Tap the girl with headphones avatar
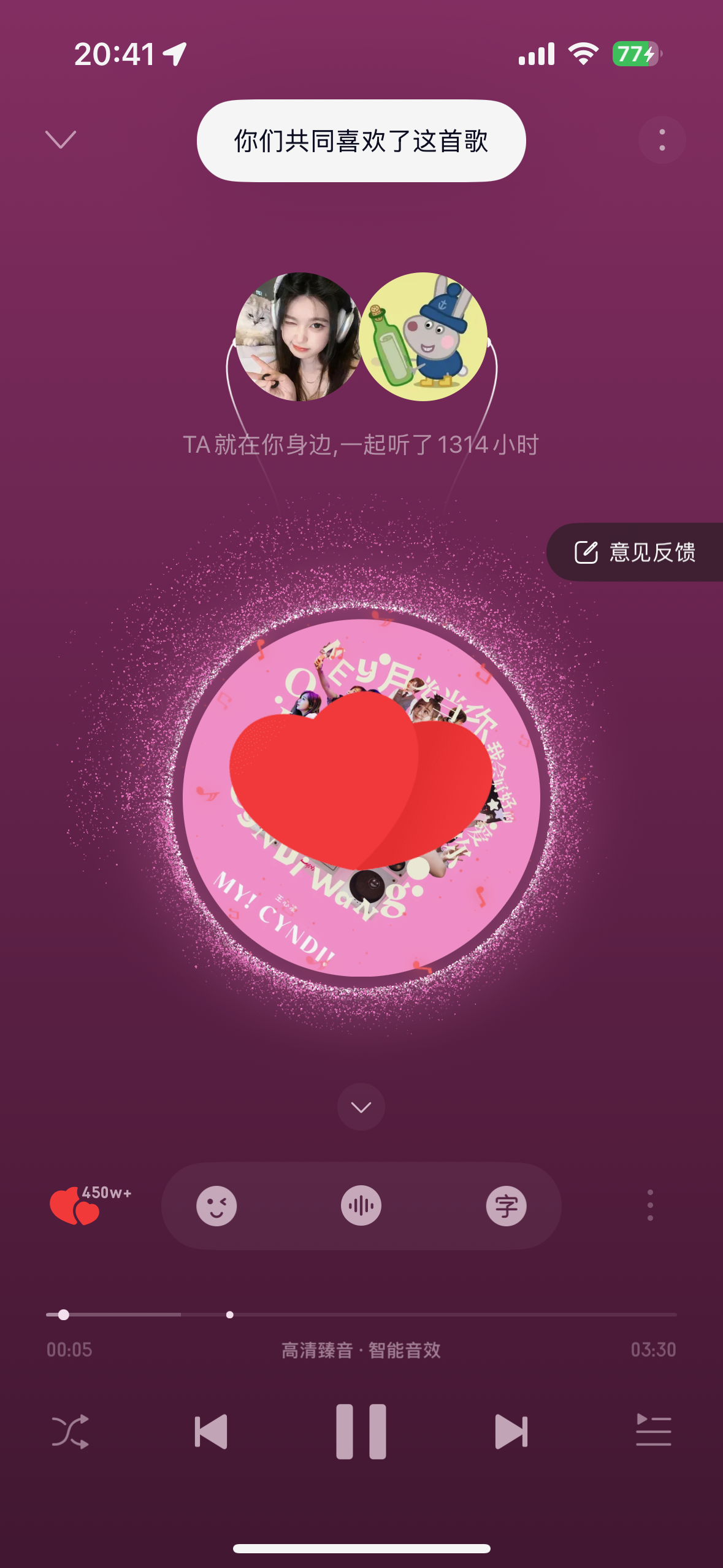Screen dimensions: 723x1568 299,337
